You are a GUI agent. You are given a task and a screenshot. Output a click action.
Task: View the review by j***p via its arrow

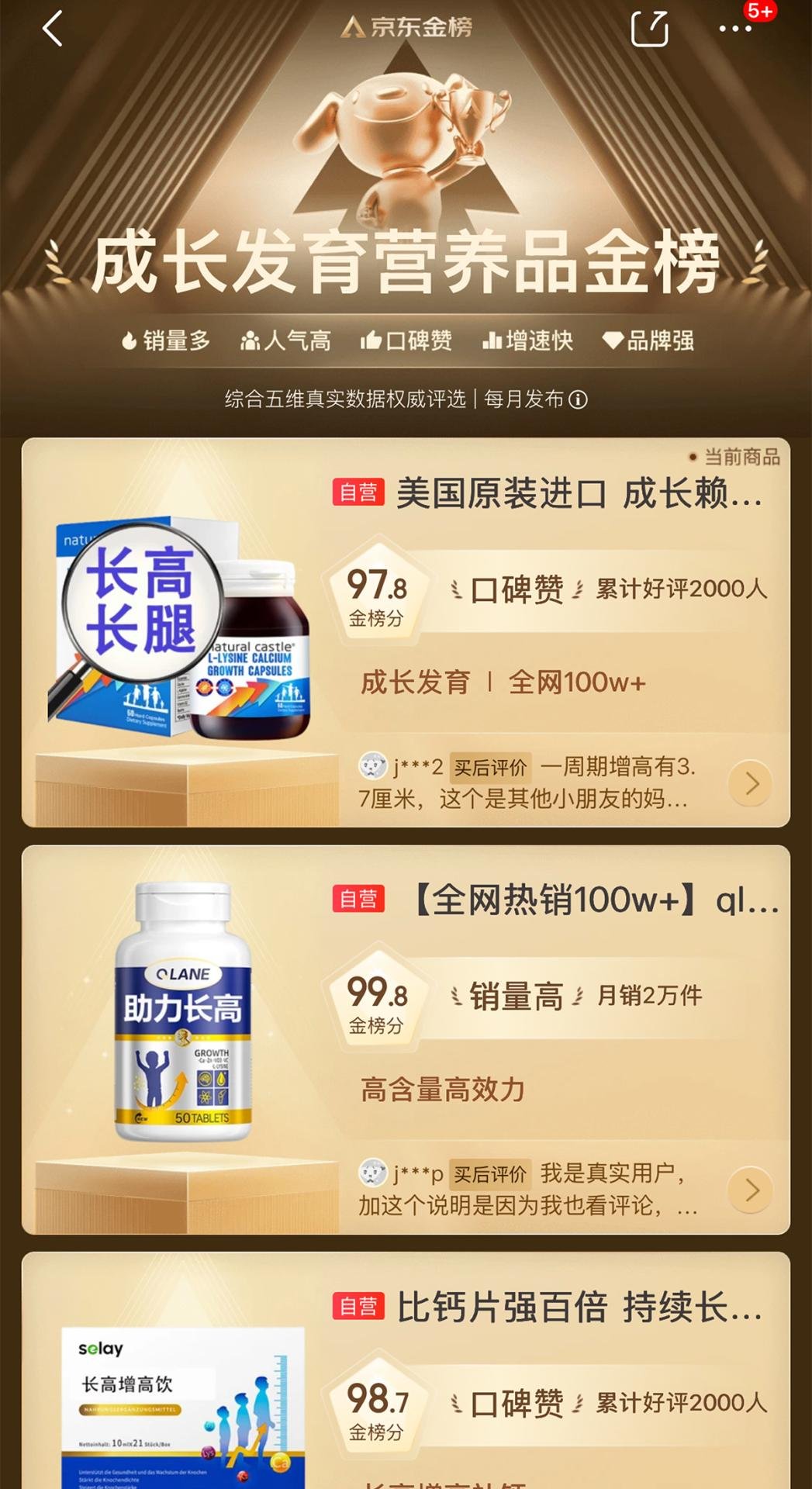coord(750,1190)
